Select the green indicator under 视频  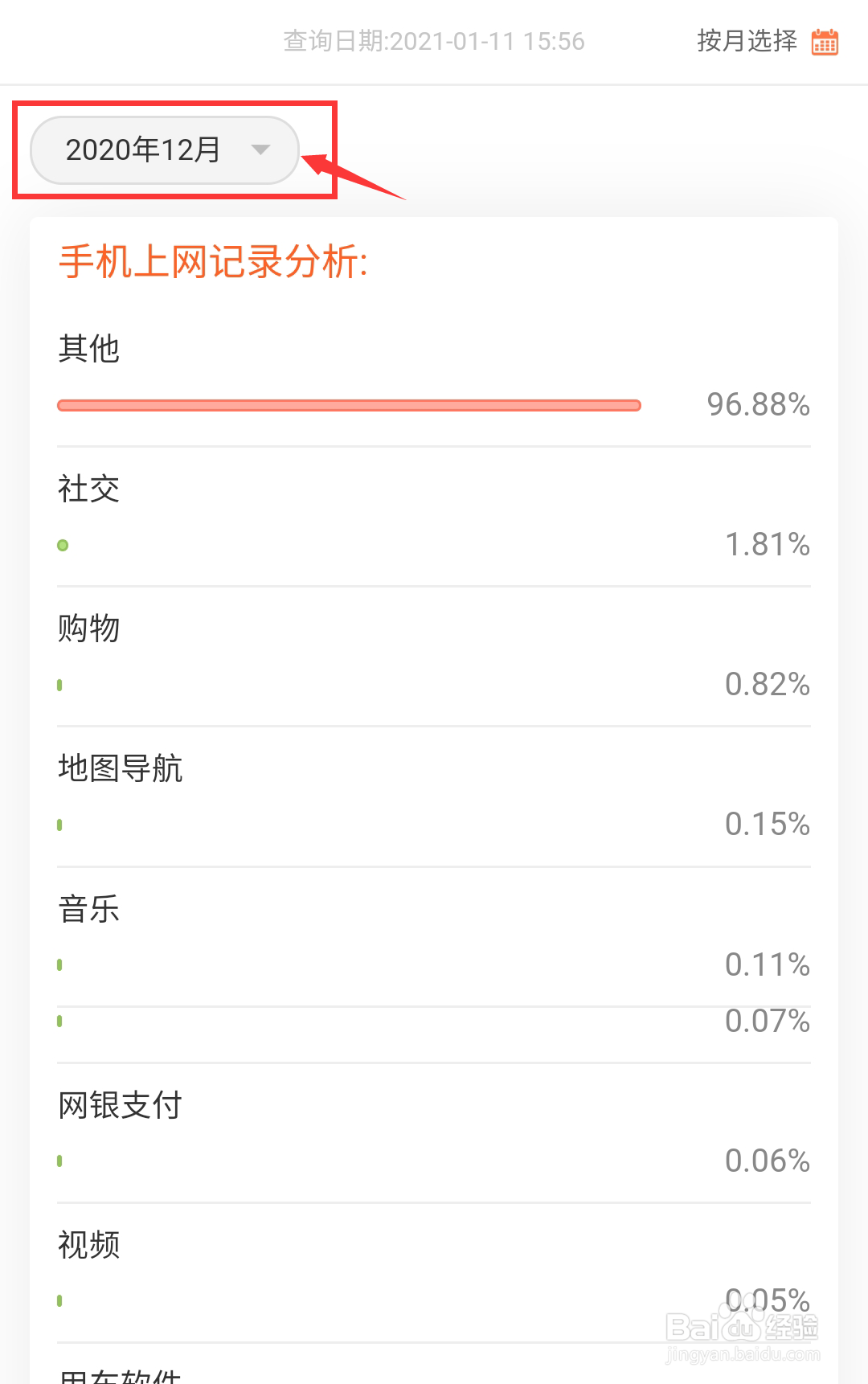[x=59, y=1300]
